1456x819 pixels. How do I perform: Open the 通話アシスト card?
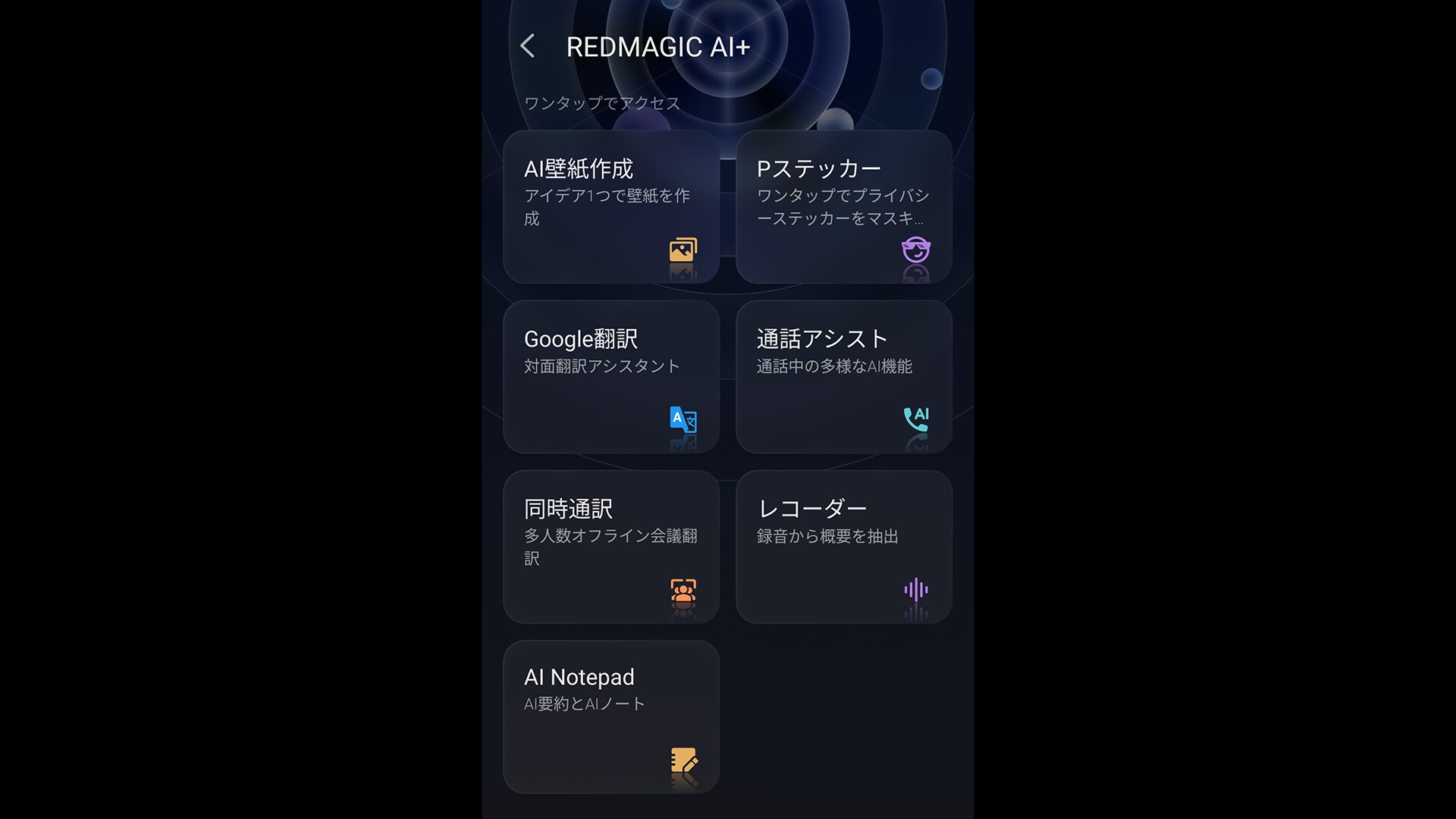coord(843,377)
